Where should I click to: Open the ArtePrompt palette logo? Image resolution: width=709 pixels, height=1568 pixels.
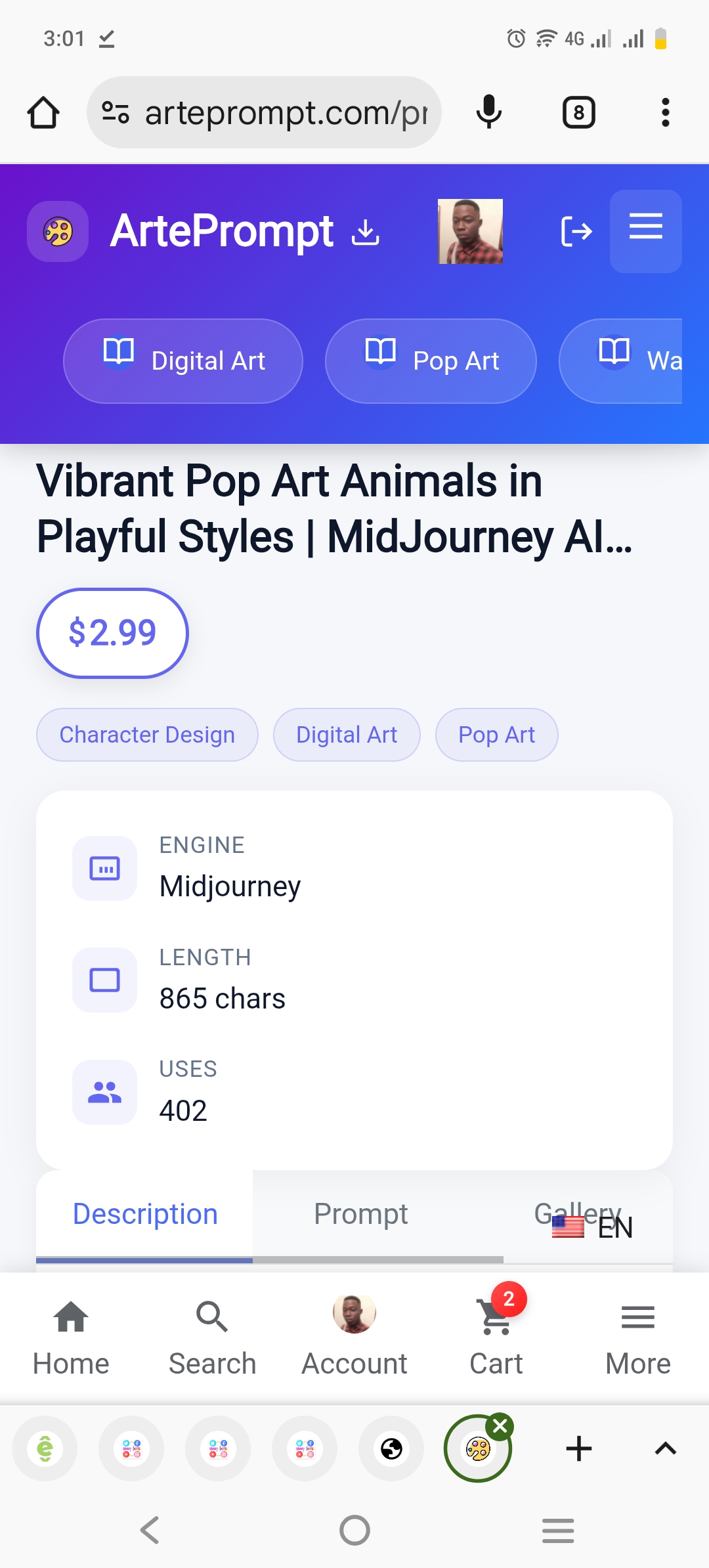[57, 231]
